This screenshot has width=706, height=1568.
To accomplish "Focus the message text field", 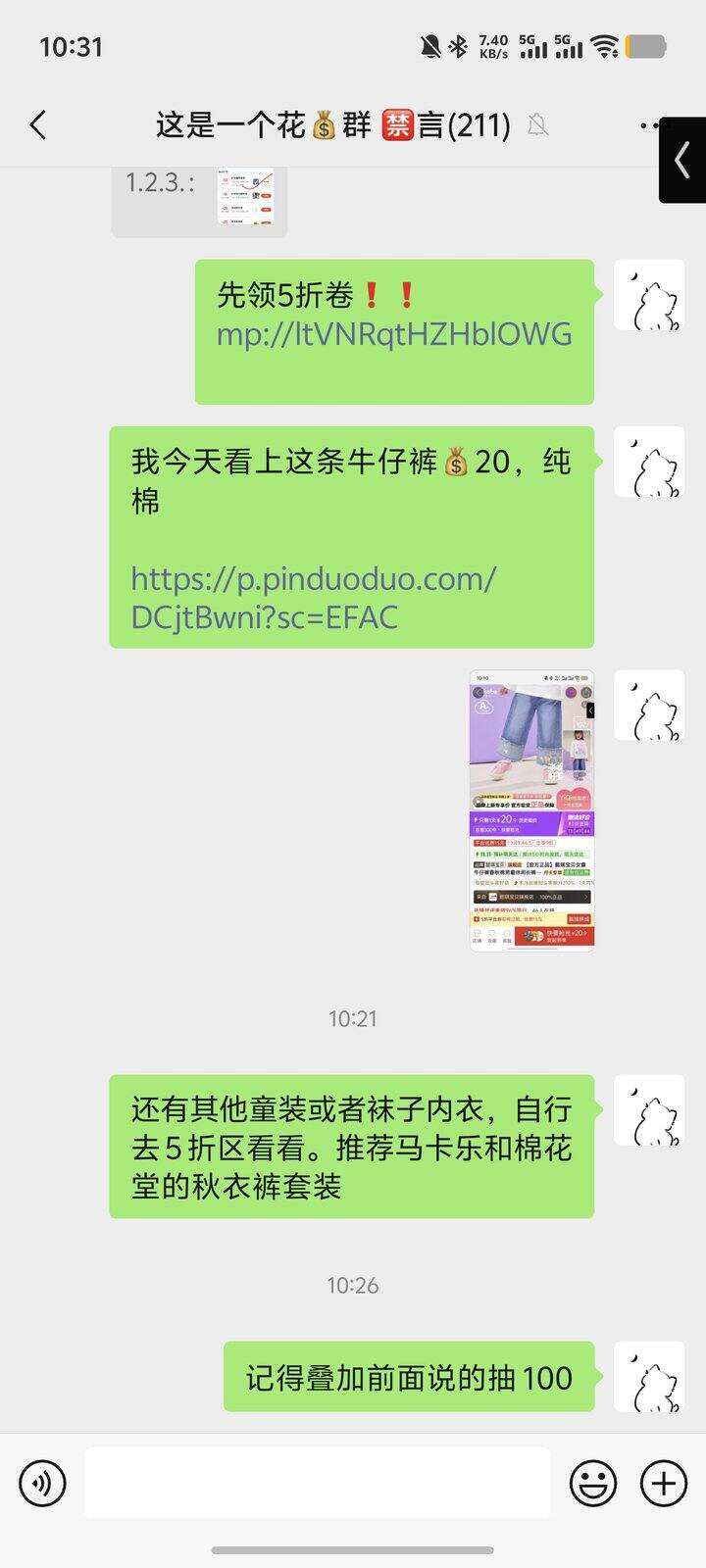I will (x=317, y=1483).
